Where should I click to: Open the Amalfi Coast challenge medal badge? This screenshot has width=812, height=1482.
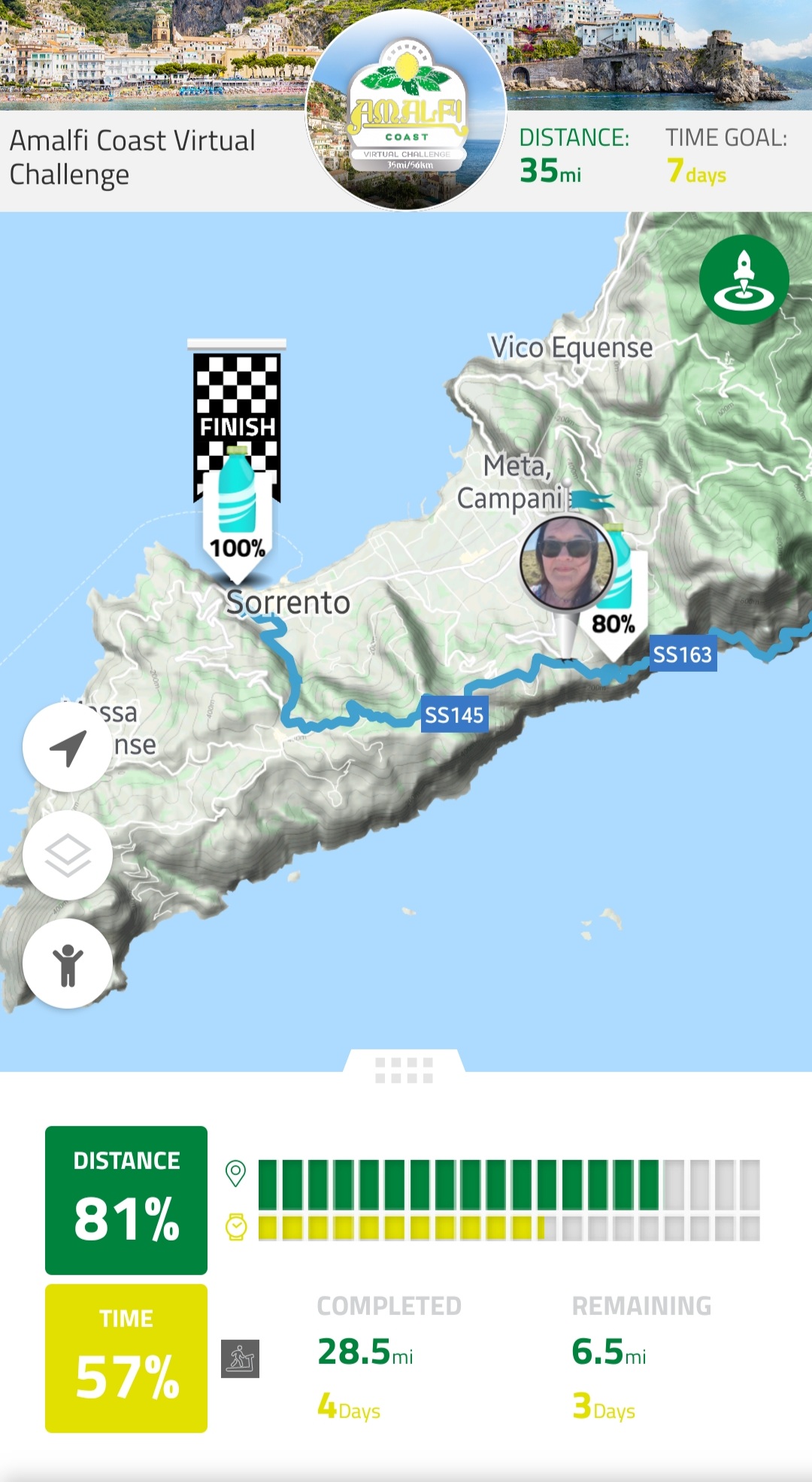[406, 113]
